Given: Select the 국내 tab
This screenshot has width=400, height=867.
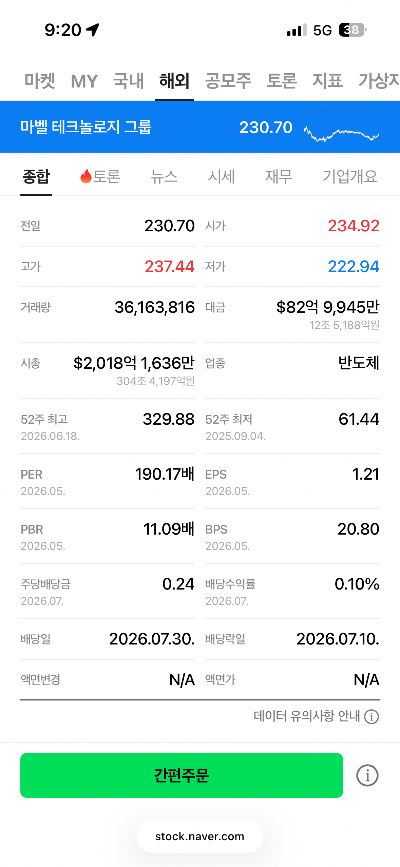Looking at the screenshot, I should [x=128, y=81].
